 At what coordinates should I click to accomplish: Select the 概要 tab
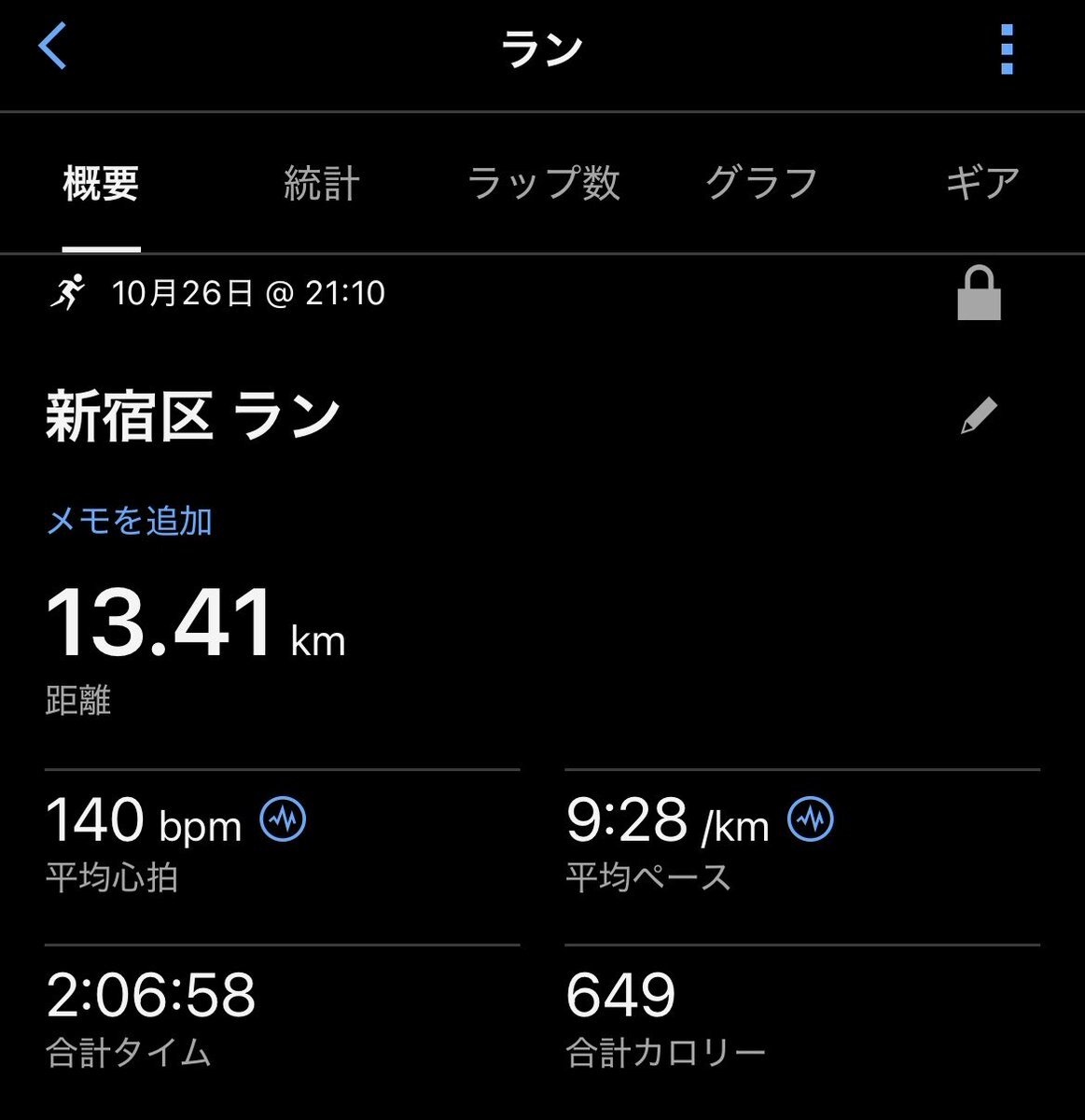[x=101, y=183]
